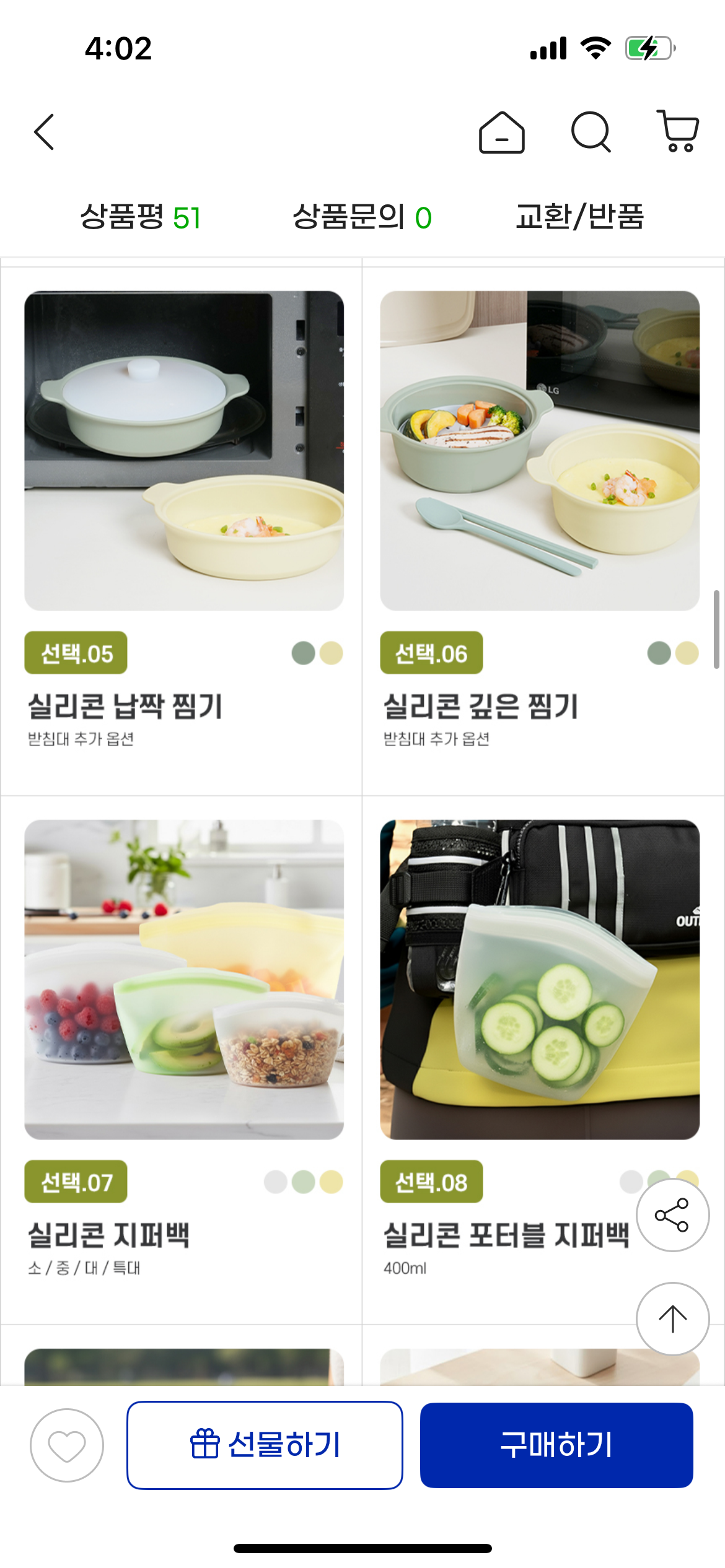725x1568 pixels.
Task: Add this product to wishlist
Action: pyautogui.click(x=67, y=1445)
